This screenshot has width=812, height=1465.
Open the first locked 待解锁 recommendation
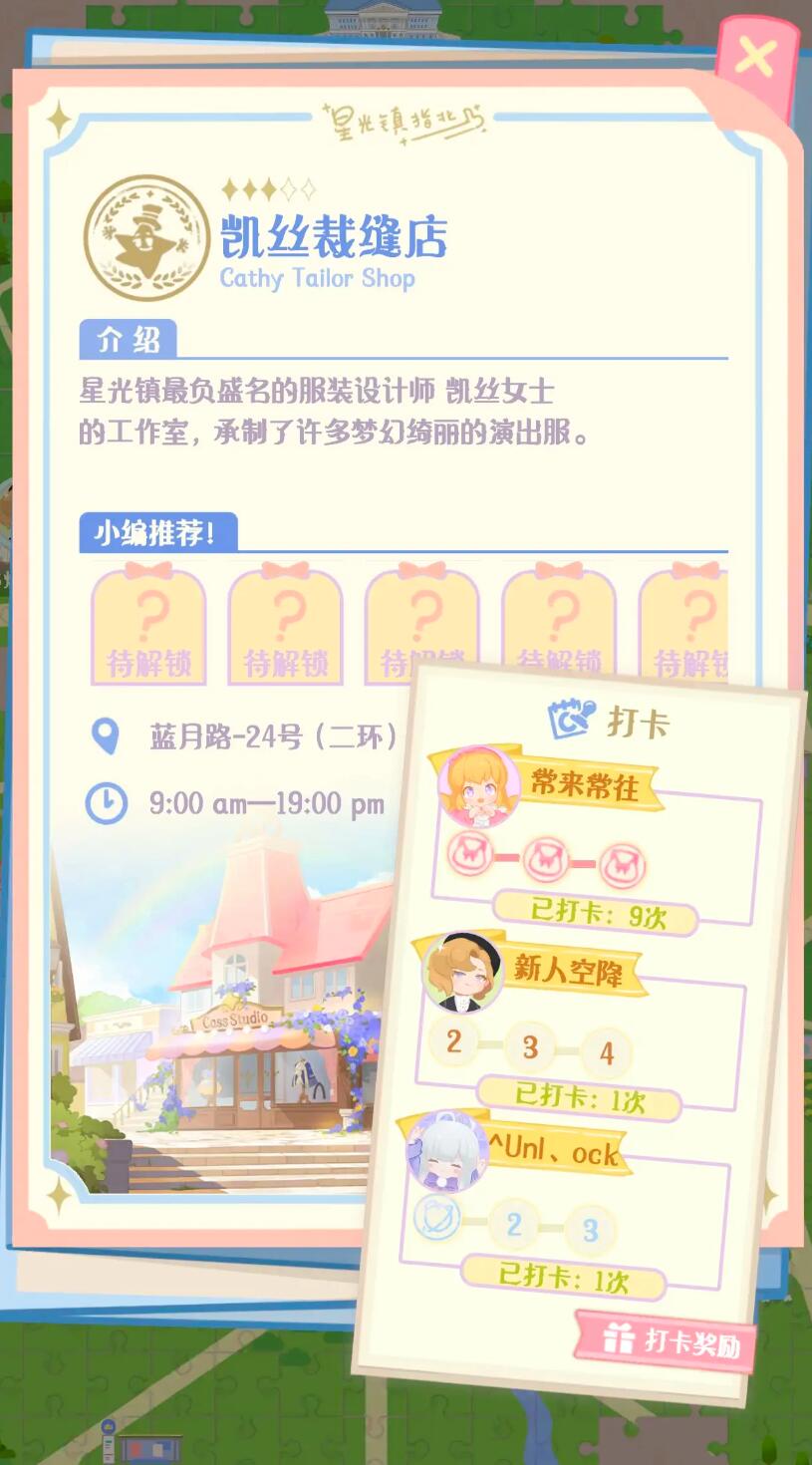point(148,626)
